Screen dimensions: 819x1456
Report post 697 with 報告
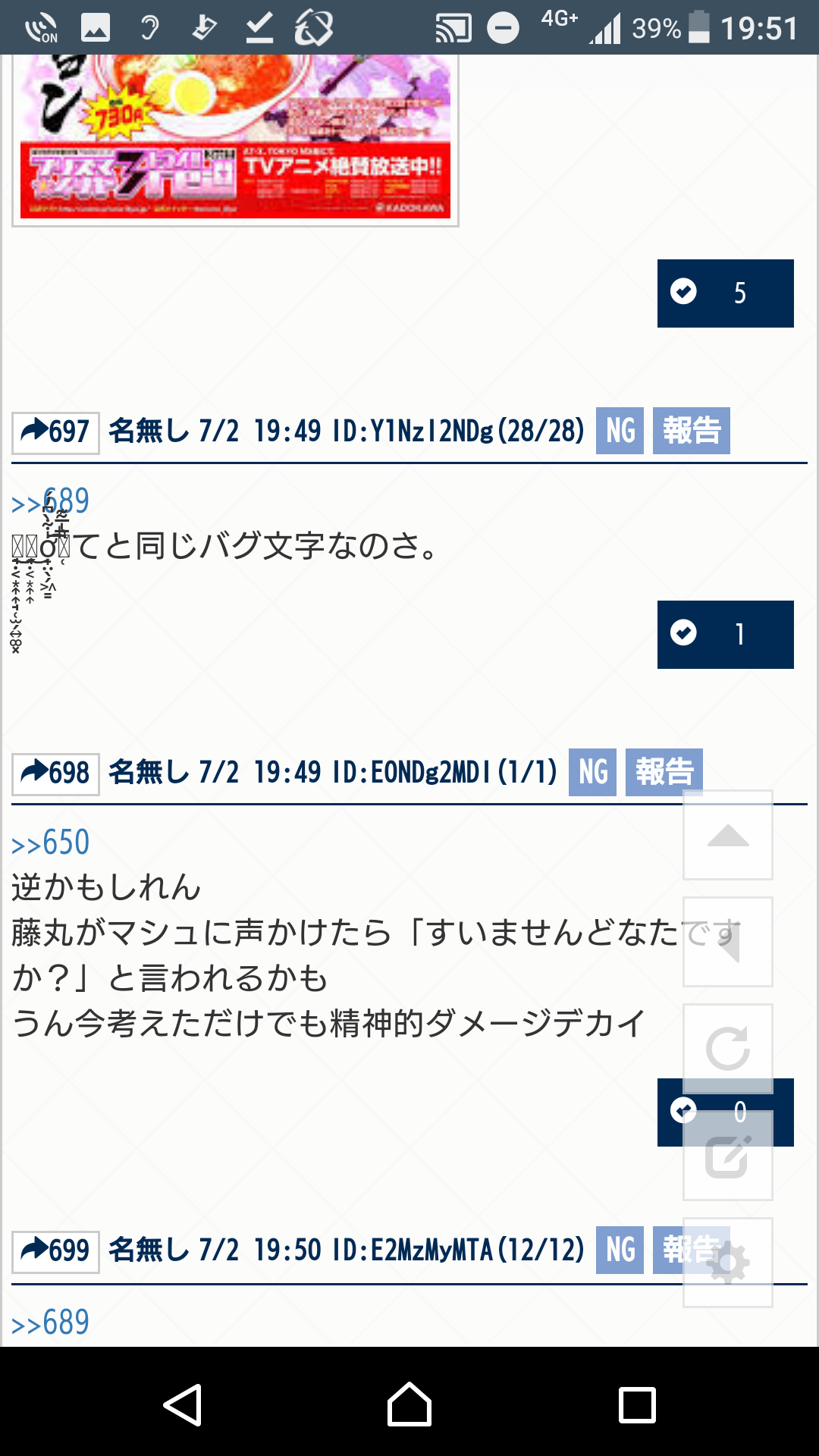tap(691, 431)
